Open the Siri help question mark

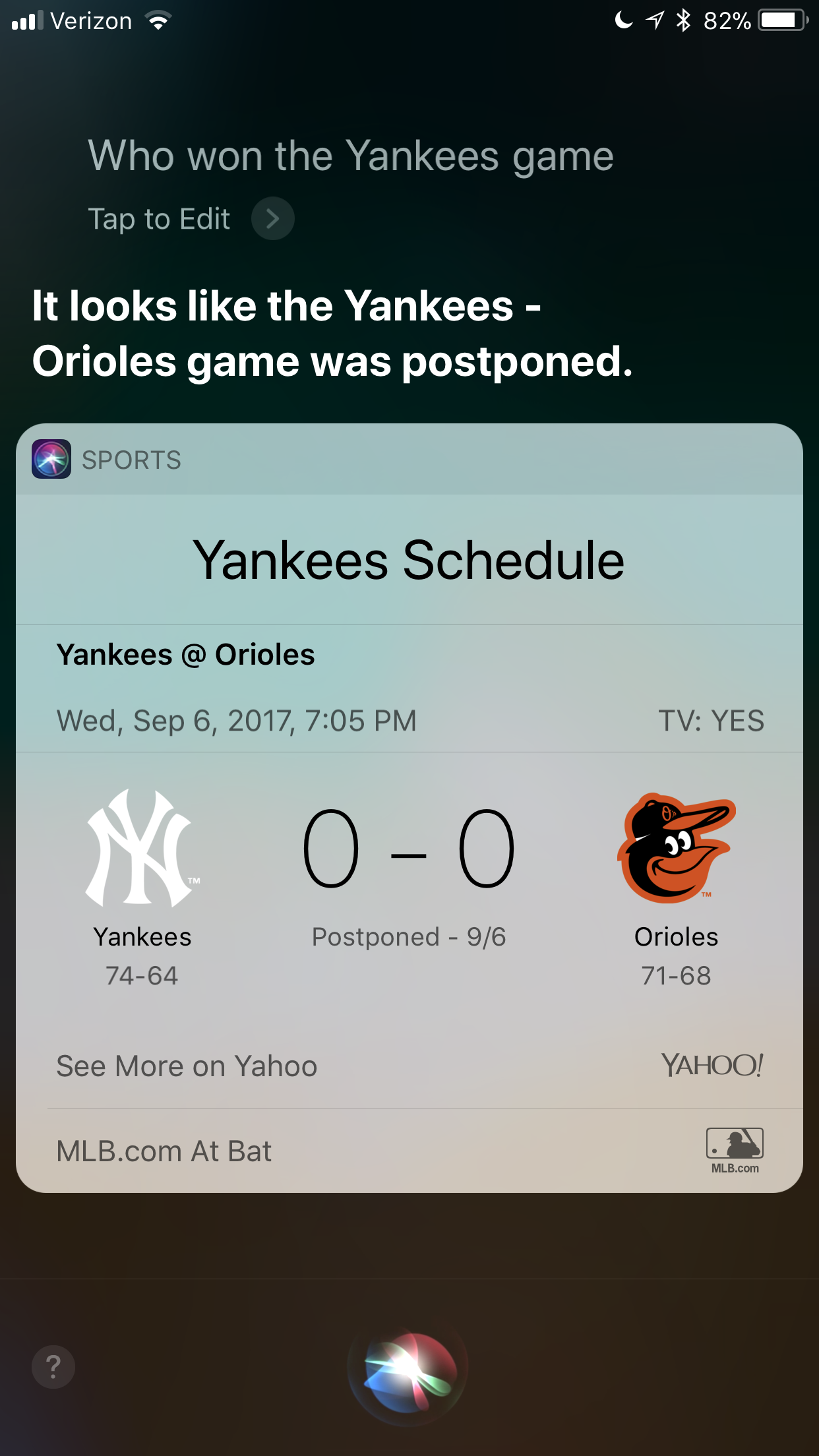click(53, 1367)
